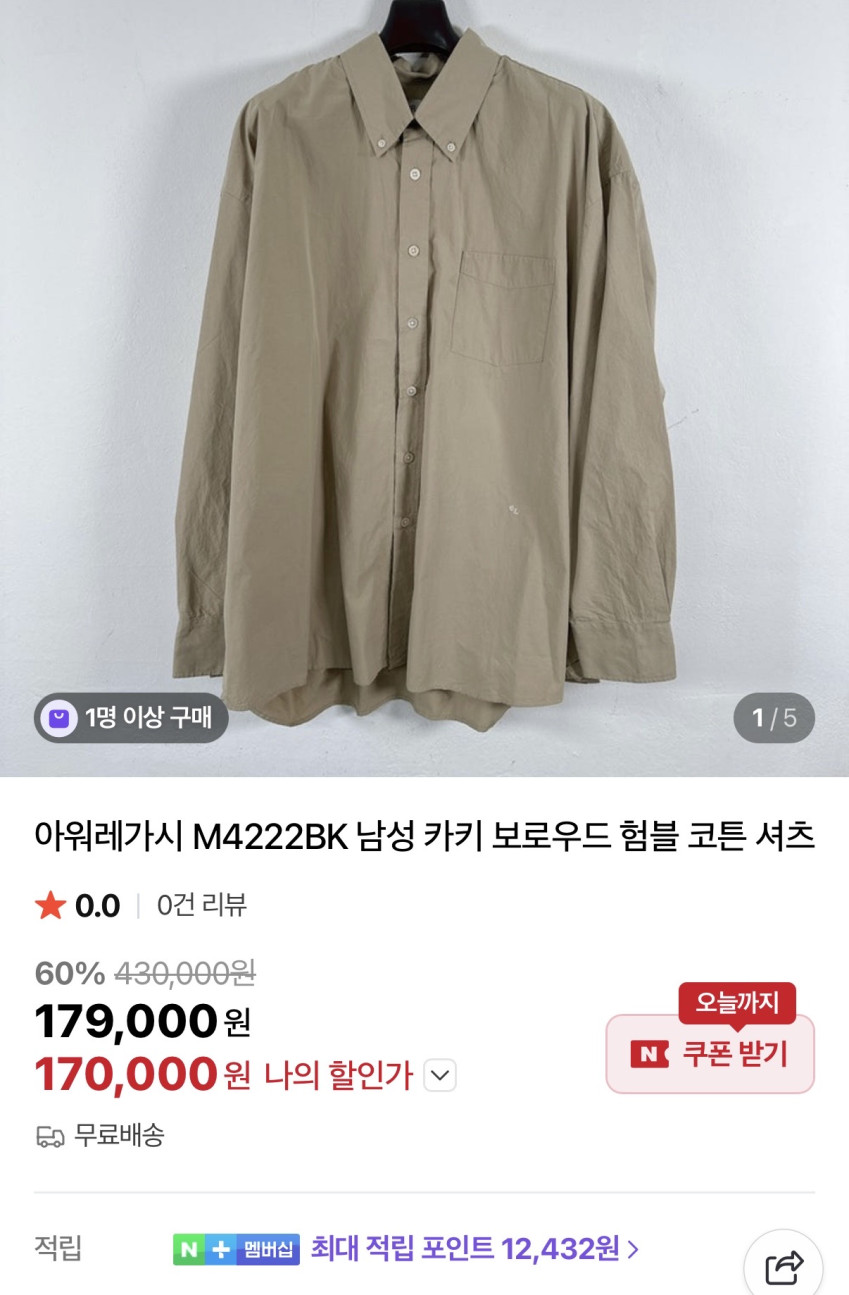Share this product
Viewport: 849px width, 1295px height.
tap(784, 1267)
